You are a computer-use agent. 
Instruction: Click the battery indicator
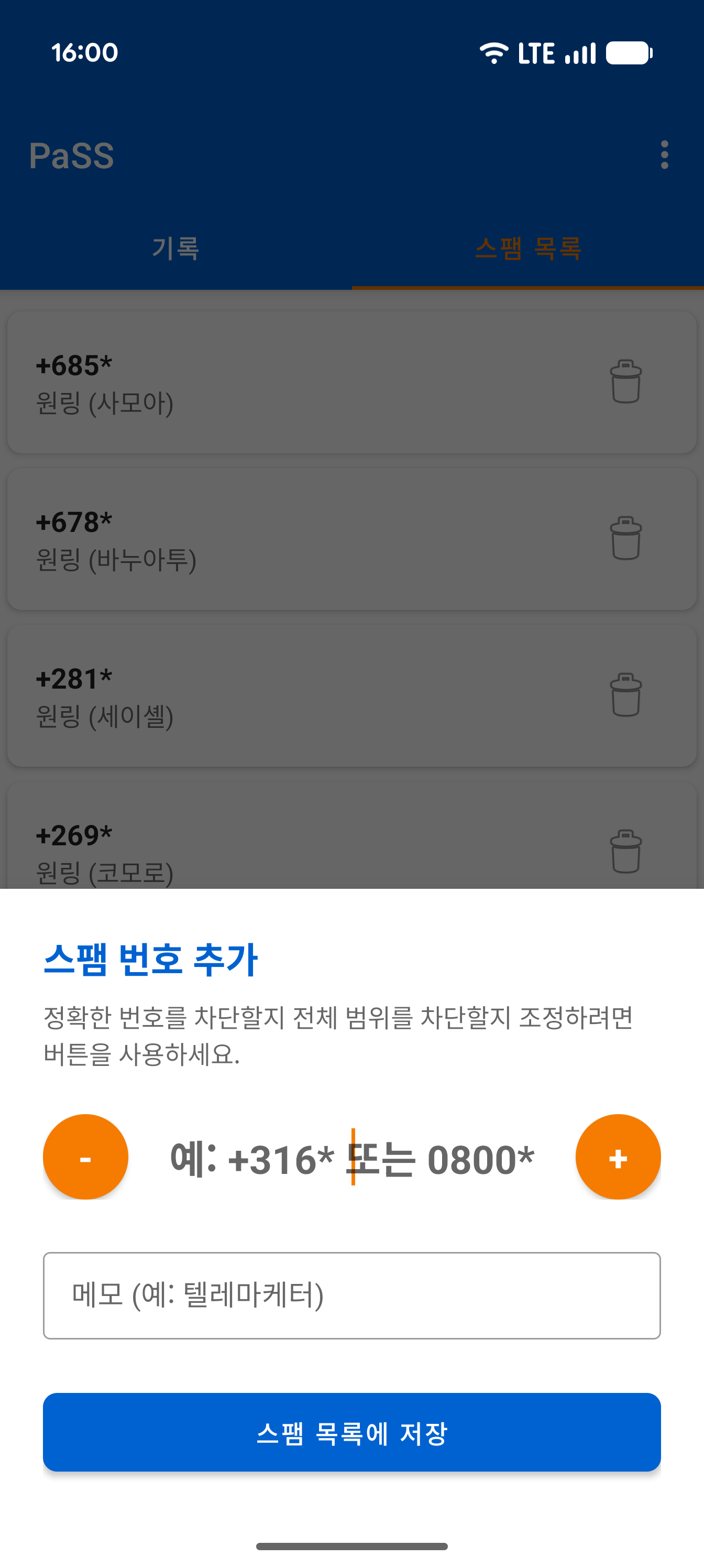[x=630, y=52]
